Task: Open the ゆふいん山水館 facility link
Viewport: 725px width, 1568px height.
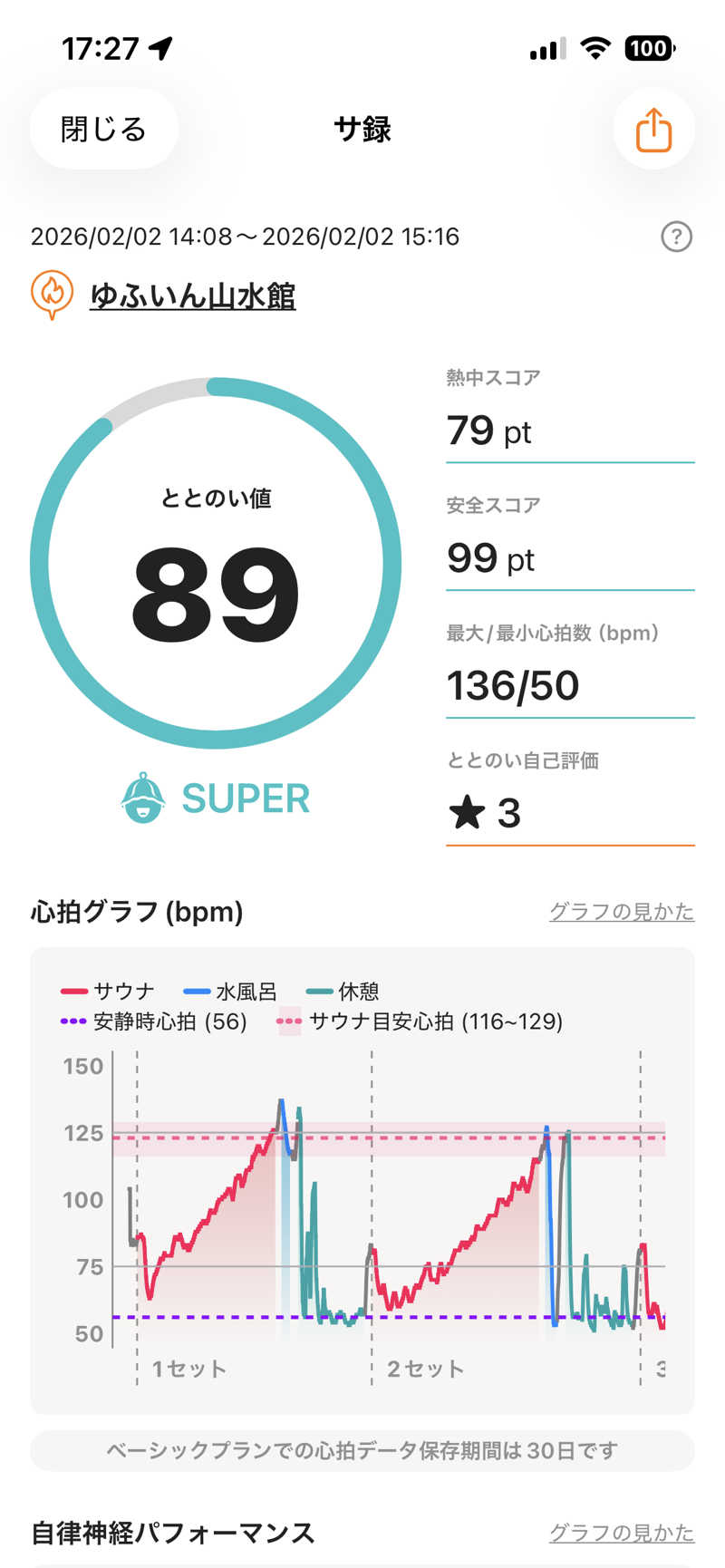Action: pyautogui.click(x=192, y=295)
